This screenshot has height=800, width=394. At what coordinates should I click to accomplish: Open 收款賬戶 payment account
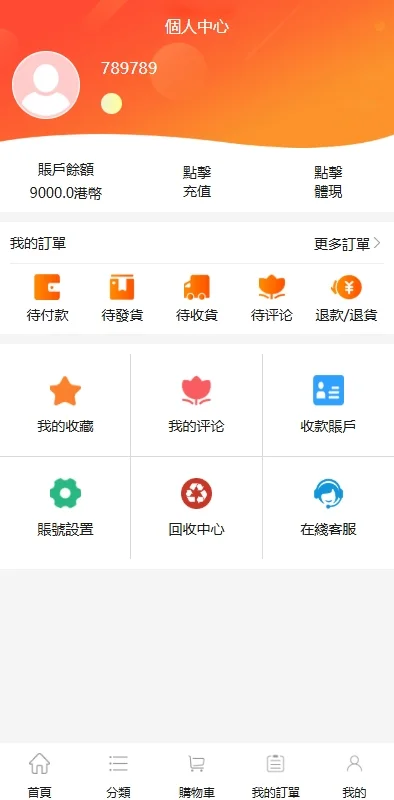(x=328, y=405)
